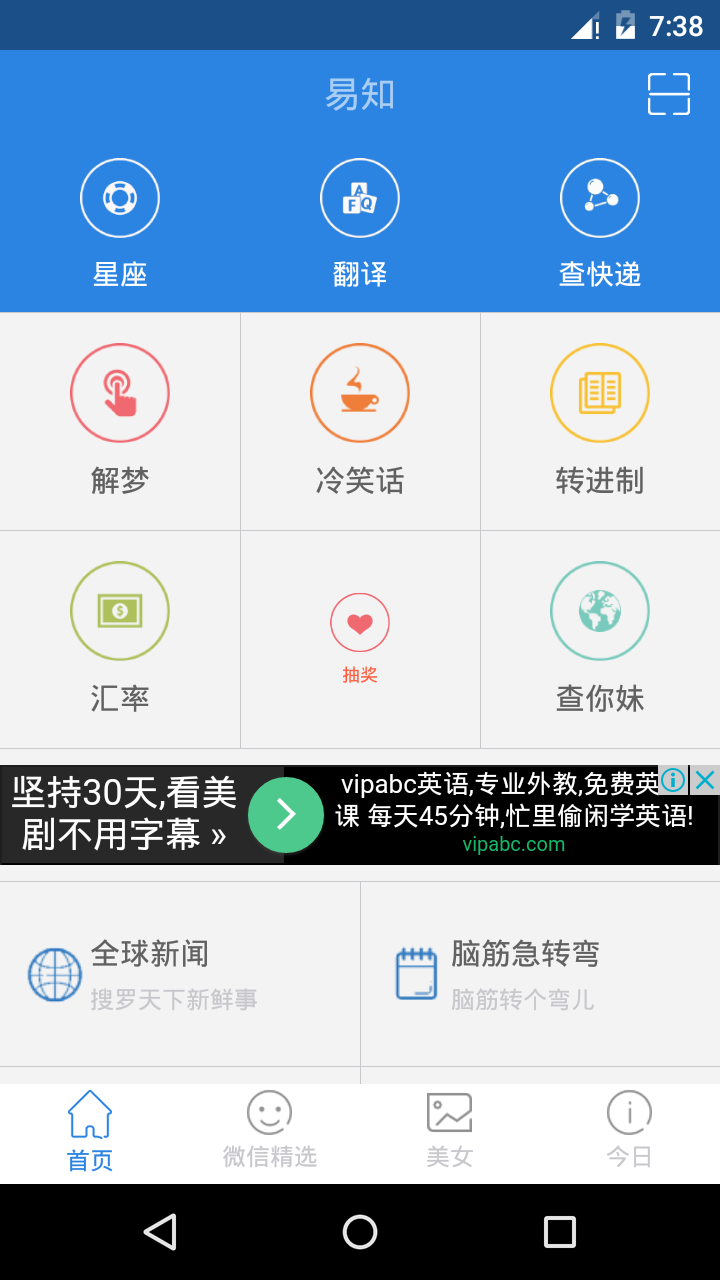The image size is (720, 1280).
Task: Close the vipabc ad banner
Action: pos(705,780)
